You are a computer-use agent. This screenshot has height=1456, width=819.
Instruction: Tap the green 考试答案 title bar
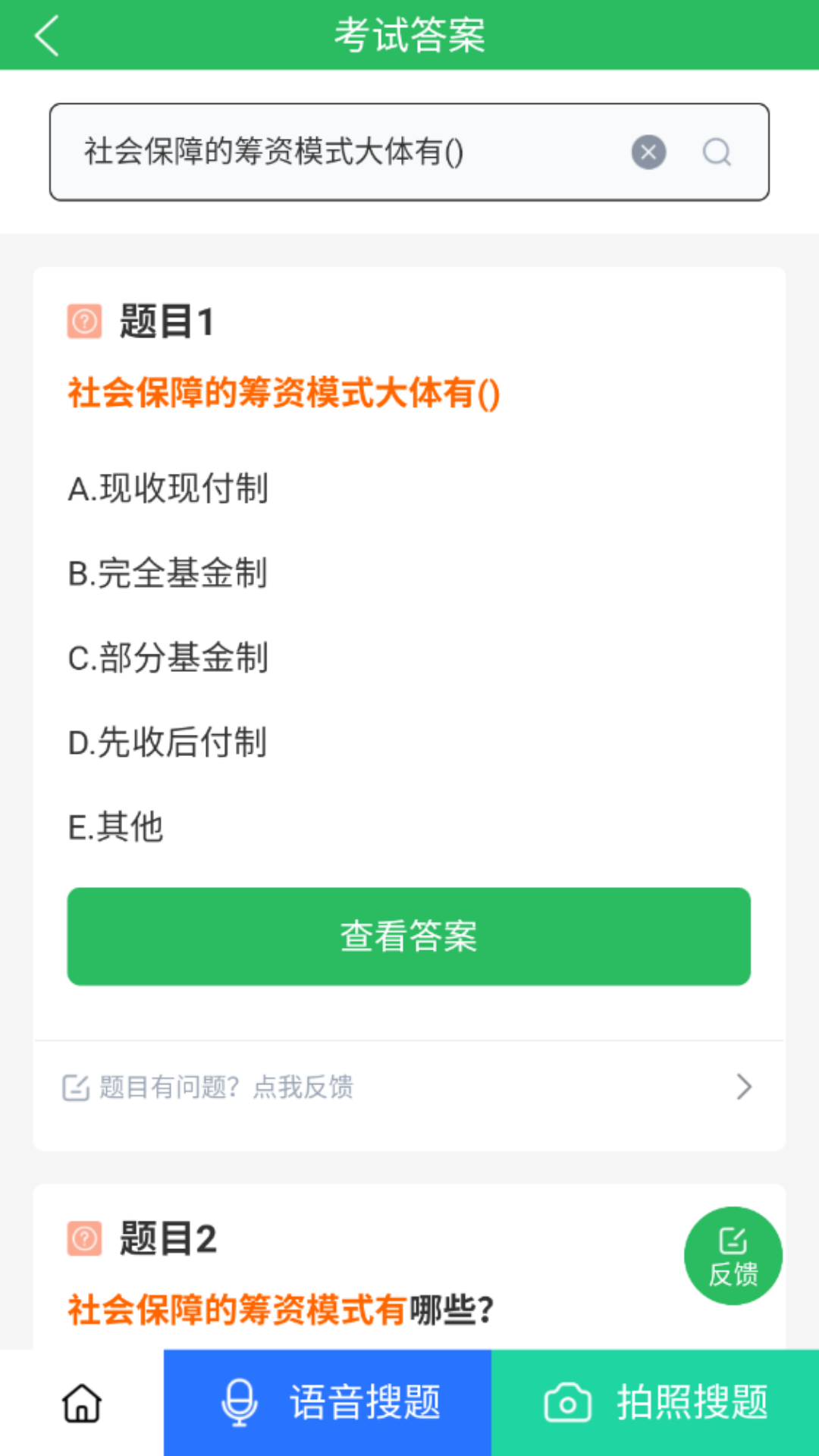(x=409, y=34)
